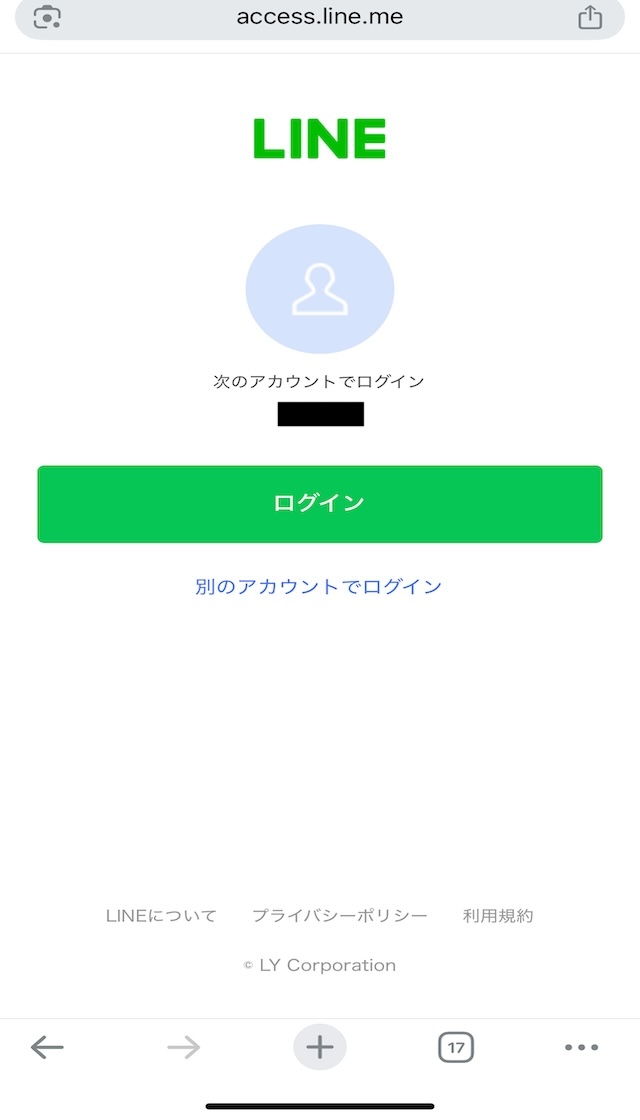The width and height of the screenshot is (640, 1120).
Task: Open the lens search icon in address bar
Action: [47, 17]
